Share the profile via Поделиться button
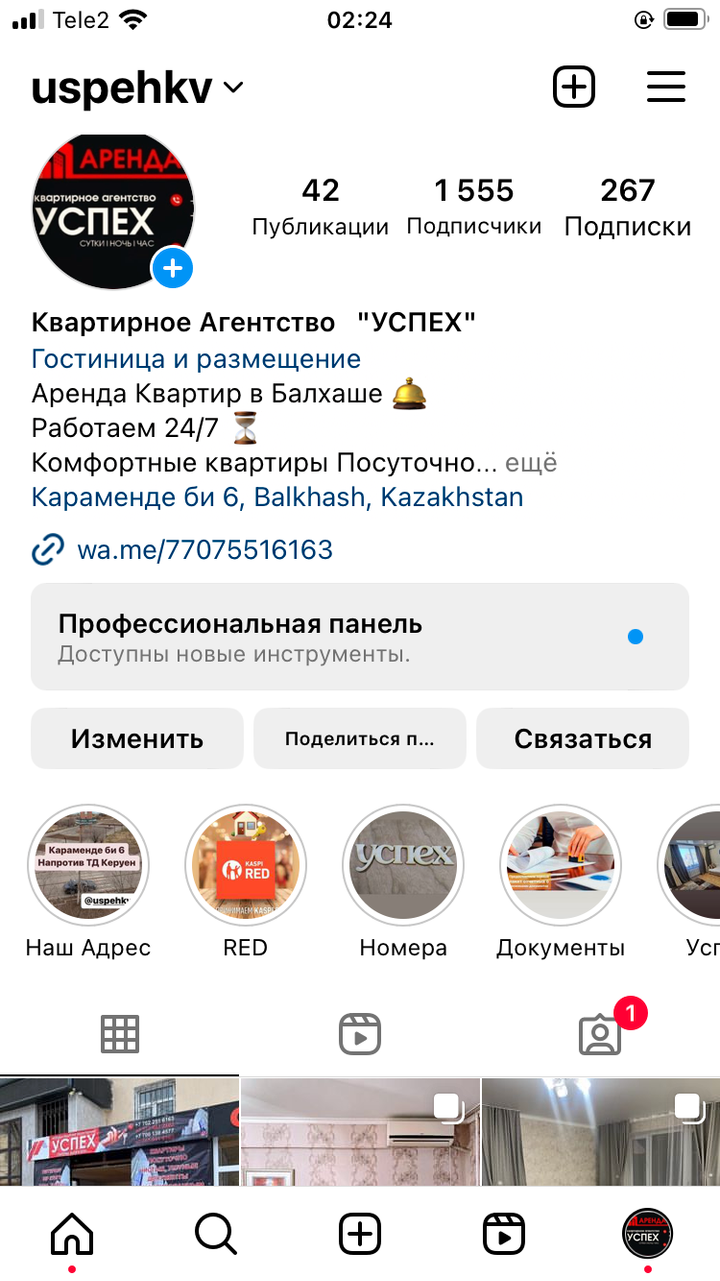 point(360,739)
